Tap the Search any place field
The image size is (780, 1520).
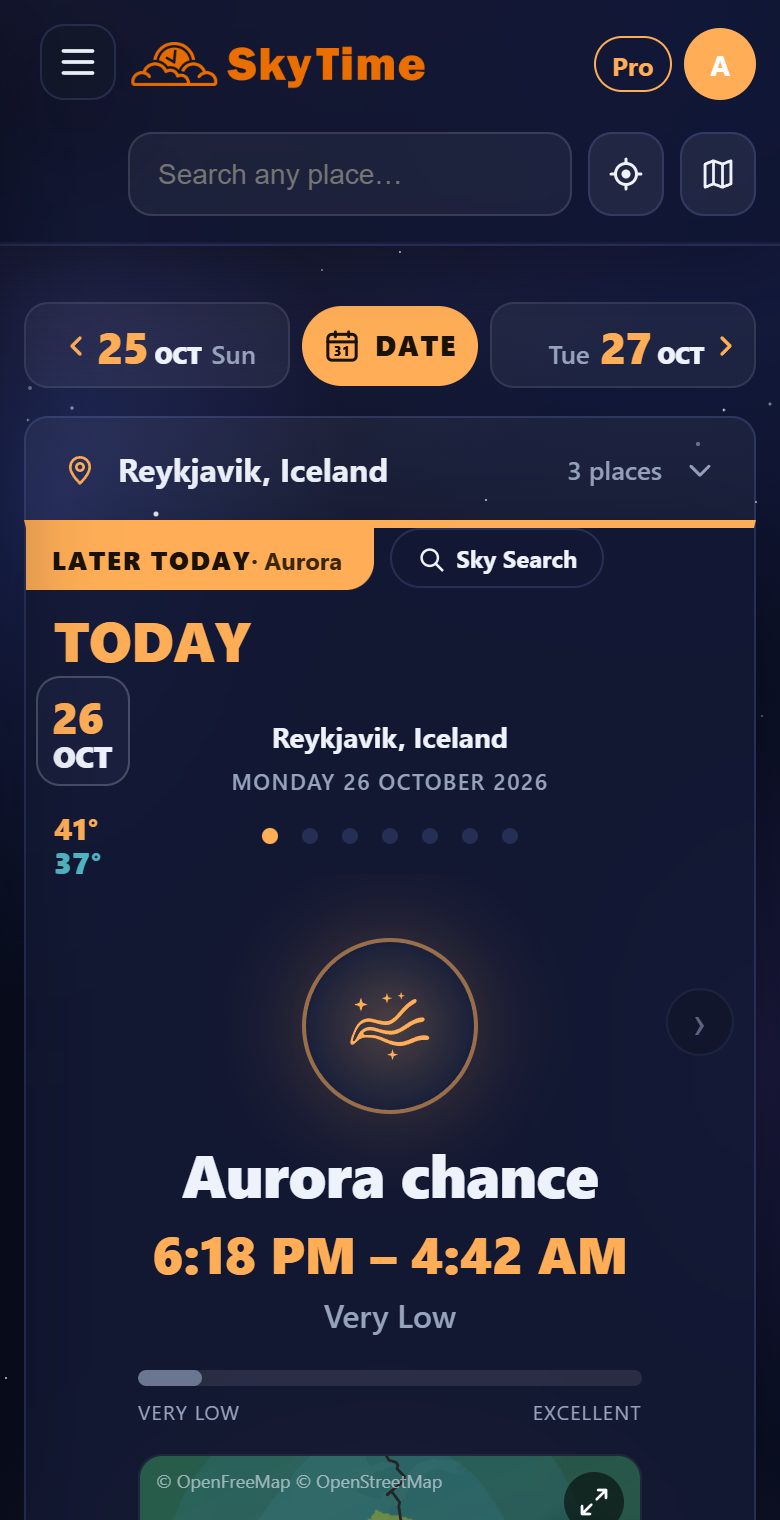tap(350, 174)
